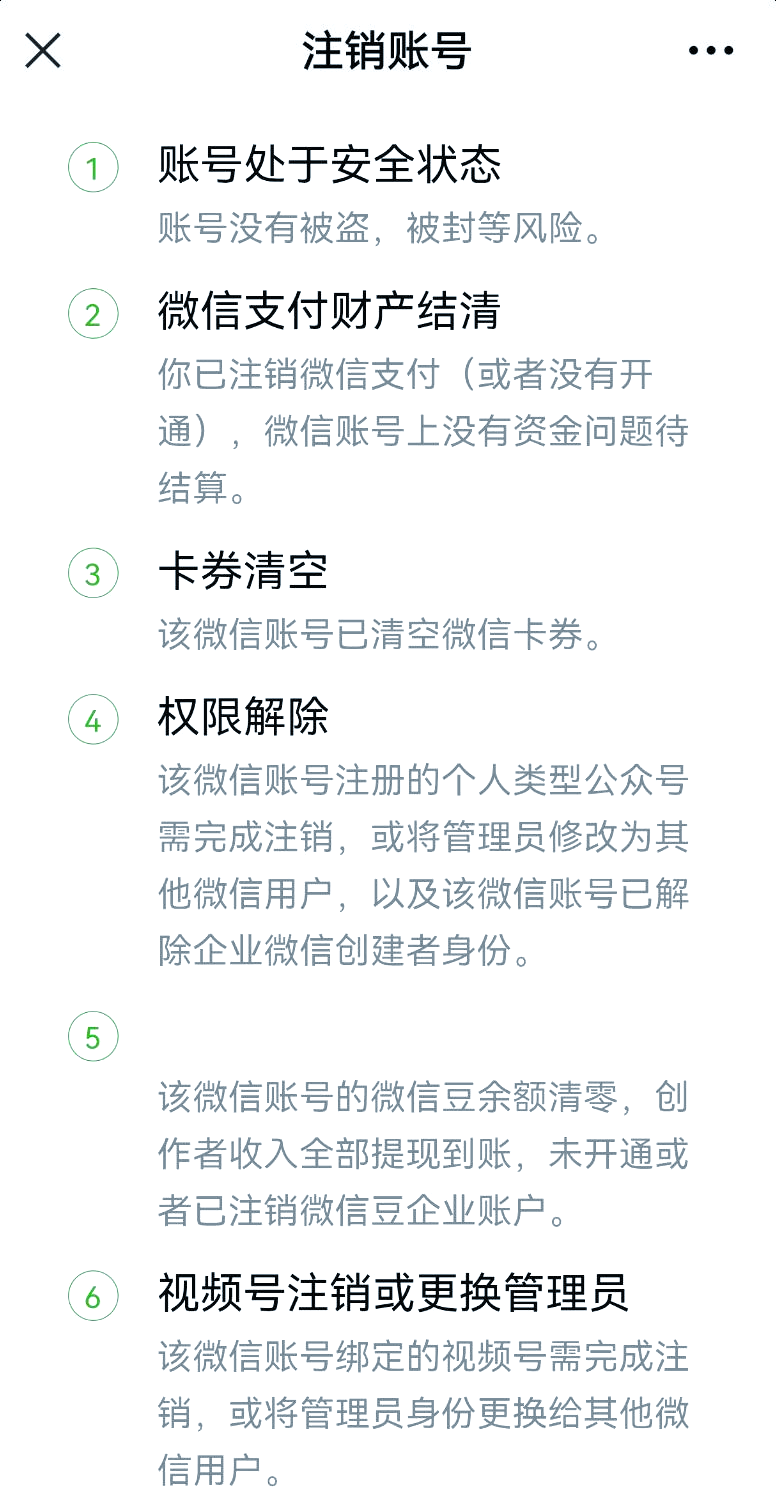Click the close X icon at top left

click(x=42, y=50)
